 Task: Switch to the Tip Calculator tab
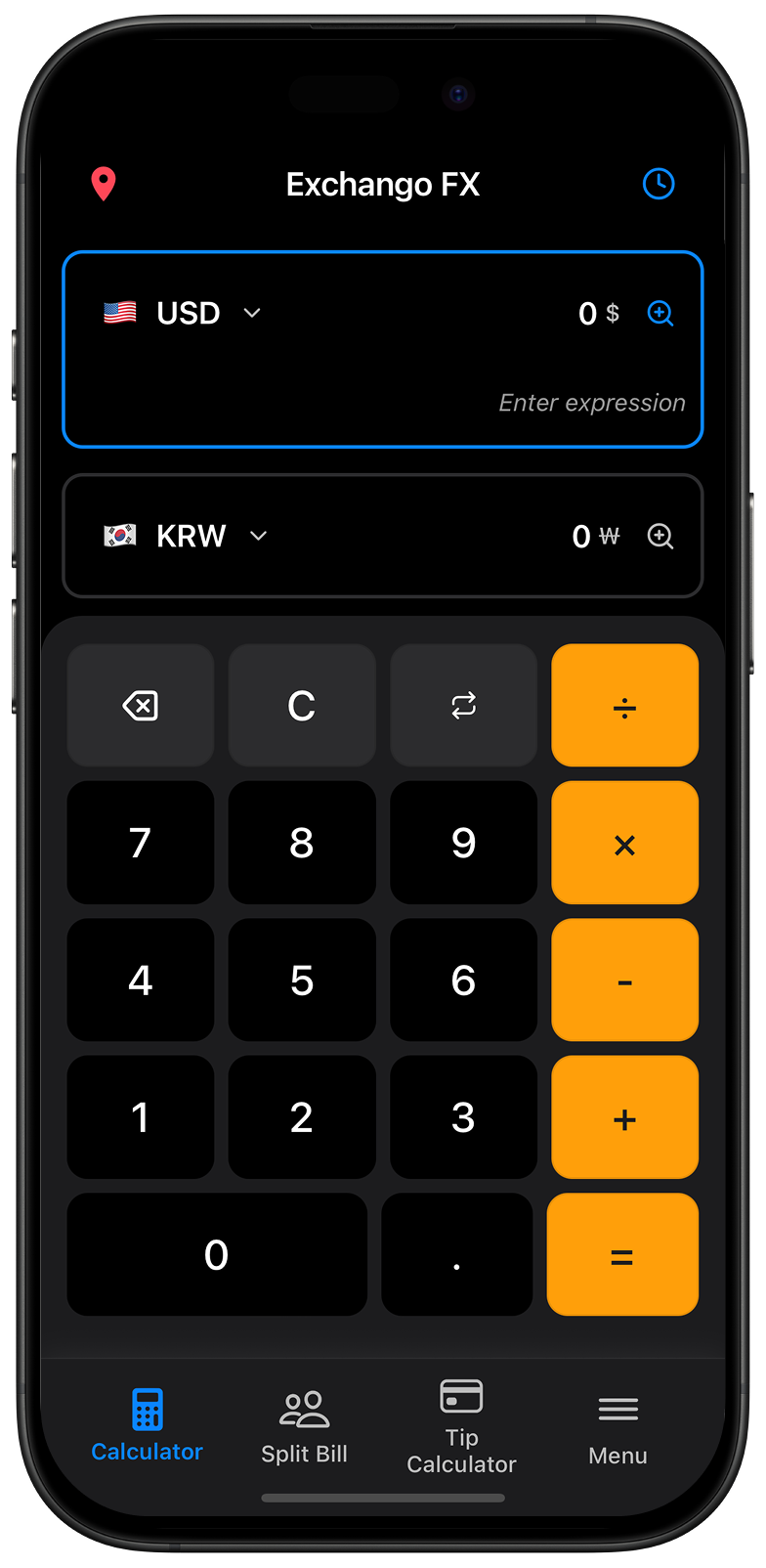[x=461, y=1426]
